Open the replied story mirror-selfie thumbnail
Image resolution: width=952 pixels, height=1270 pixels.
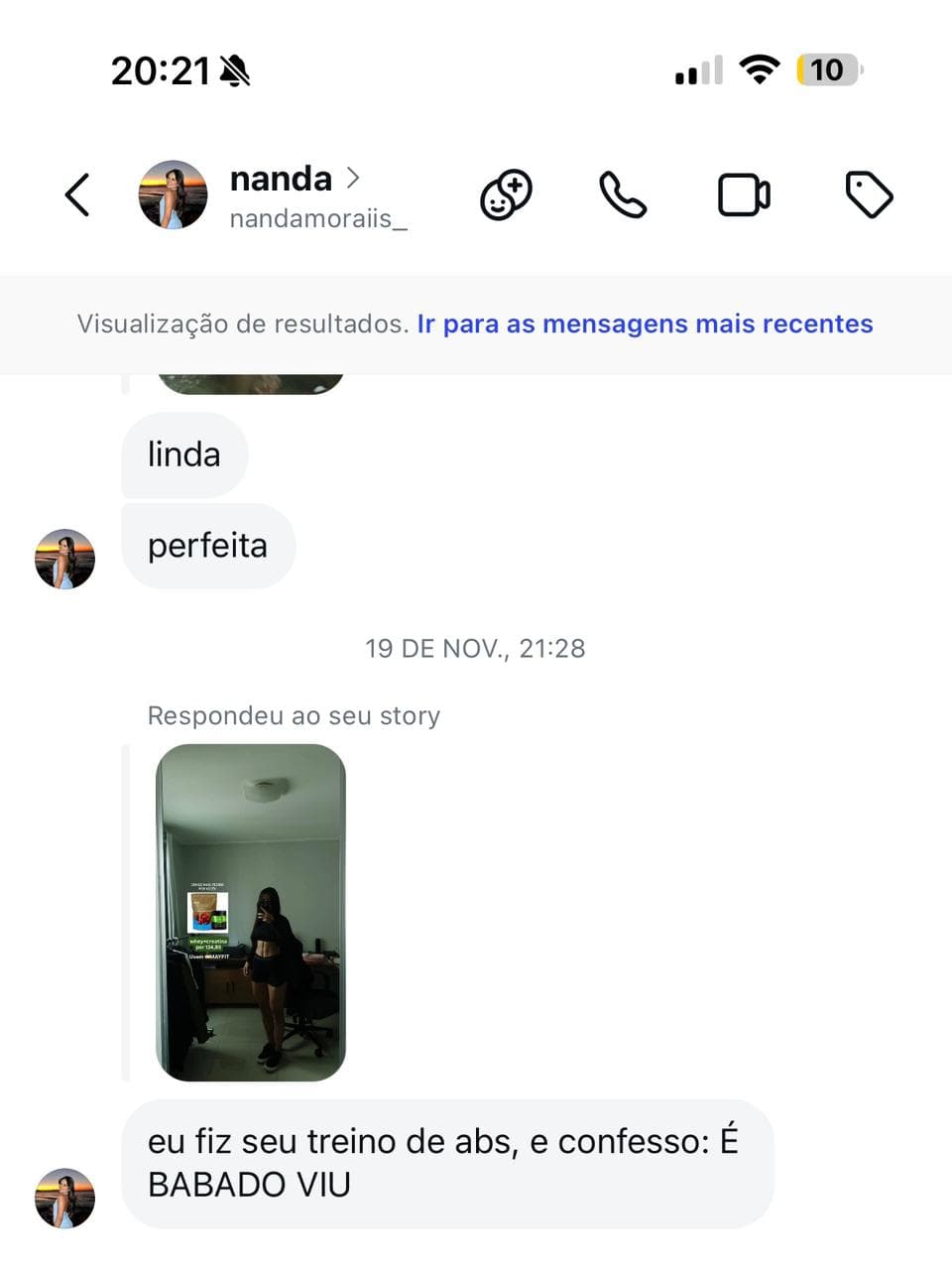(250, 913)
